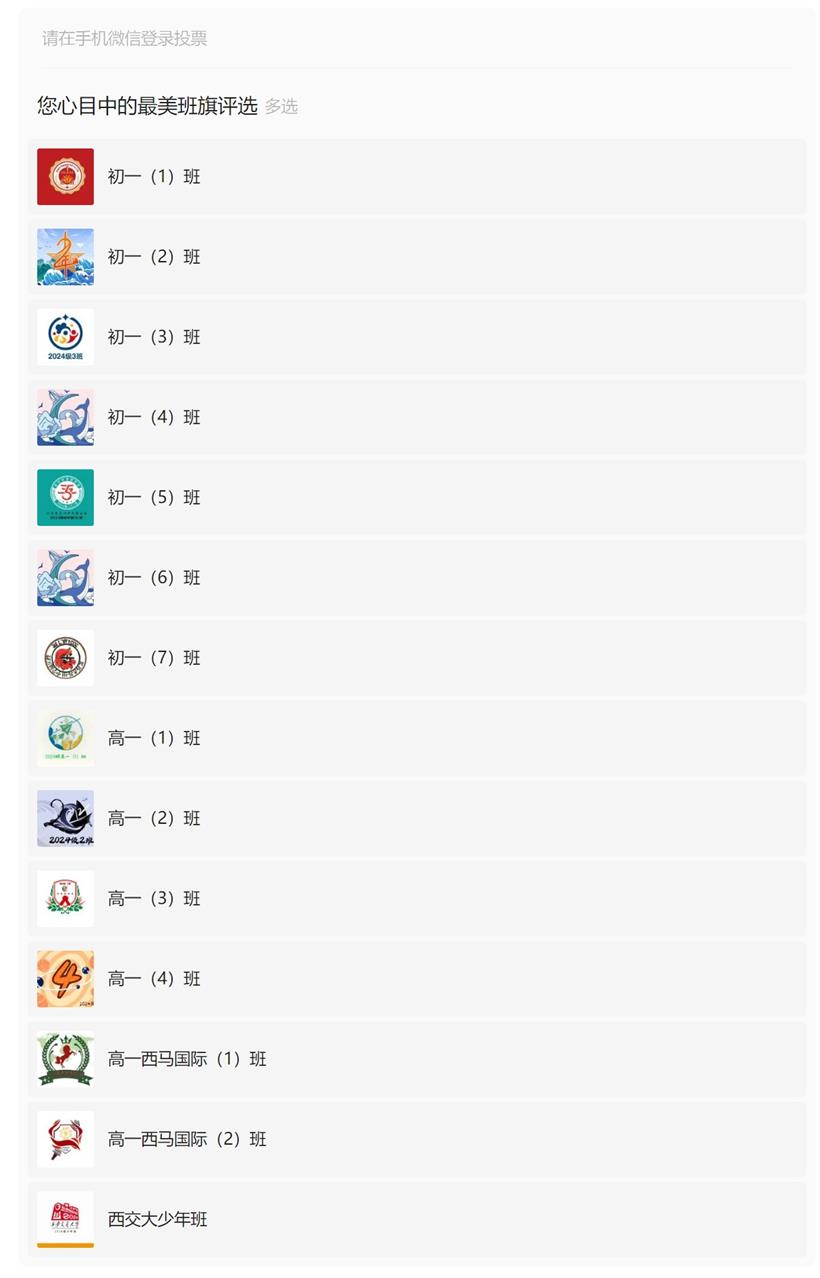
Task: Vote for 初一（7）班
Action: click(x=154, y=658)
